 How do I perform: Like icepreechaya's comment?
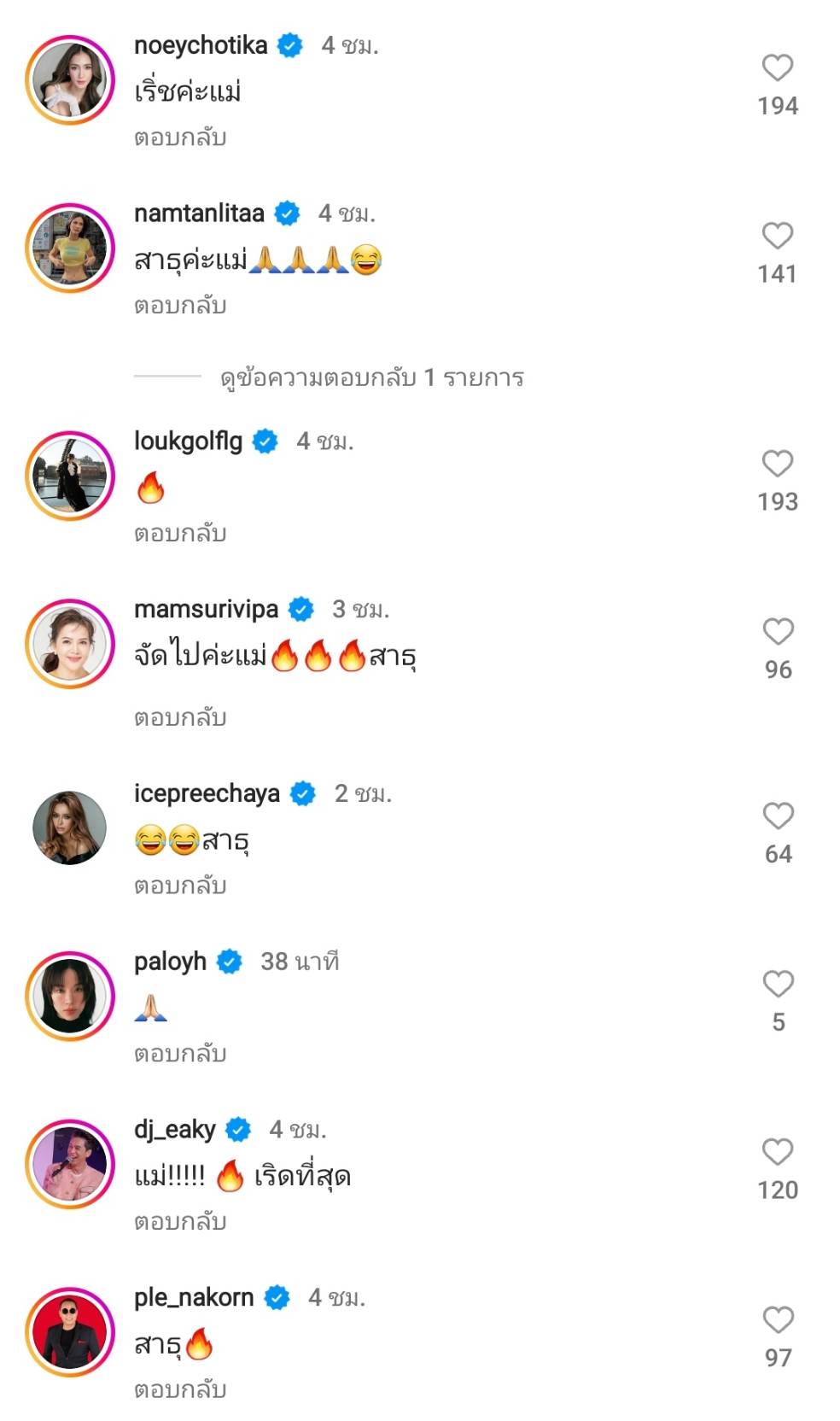click(778, 816)
